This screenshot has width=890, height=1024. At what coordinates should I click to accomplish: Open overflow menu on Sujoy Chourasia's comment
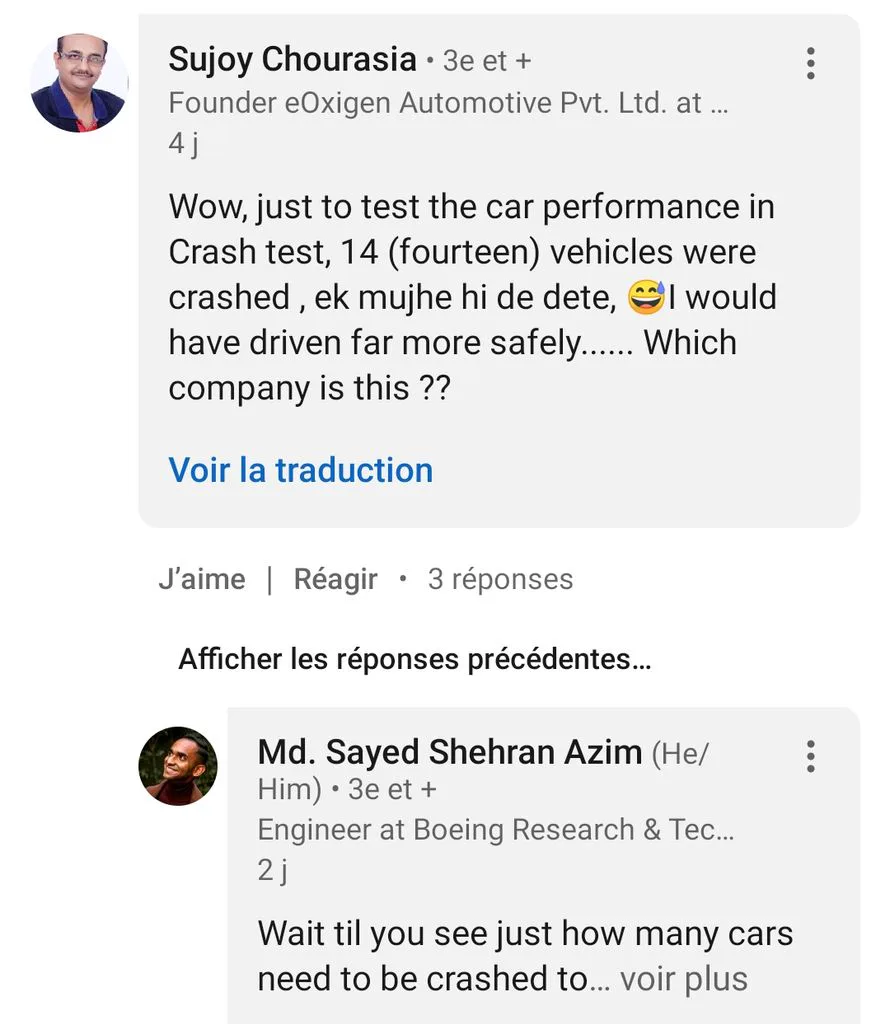tap(810, 63)
